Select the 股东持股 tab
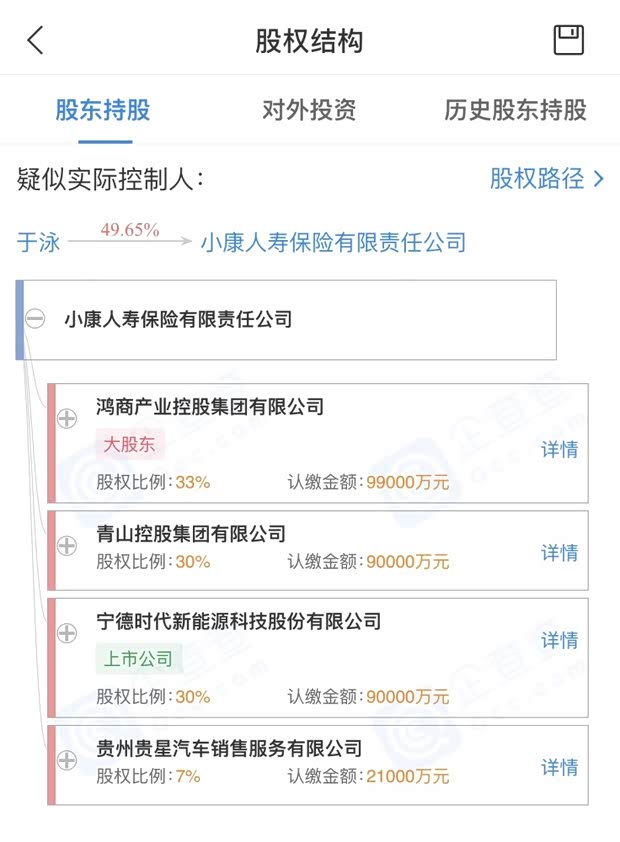This screenshot has width=620, height=842. (x=102, y=109)
